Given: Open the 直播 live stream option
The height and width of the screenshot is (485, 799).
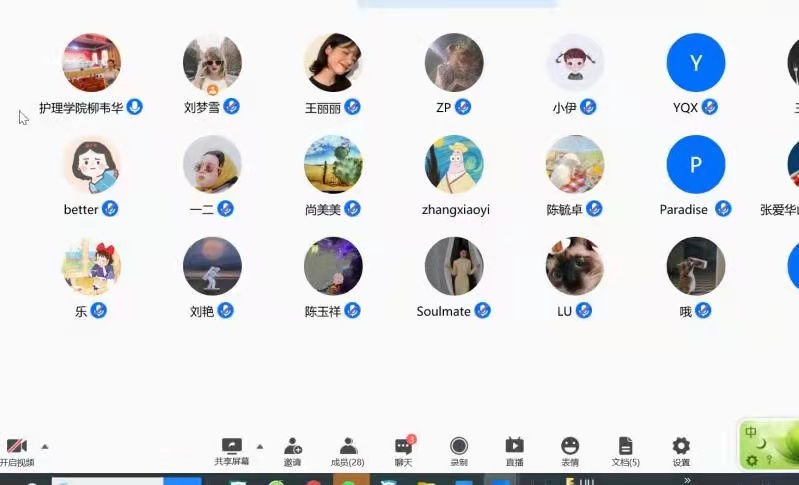Looking at the screenshot, I should 514,451.
